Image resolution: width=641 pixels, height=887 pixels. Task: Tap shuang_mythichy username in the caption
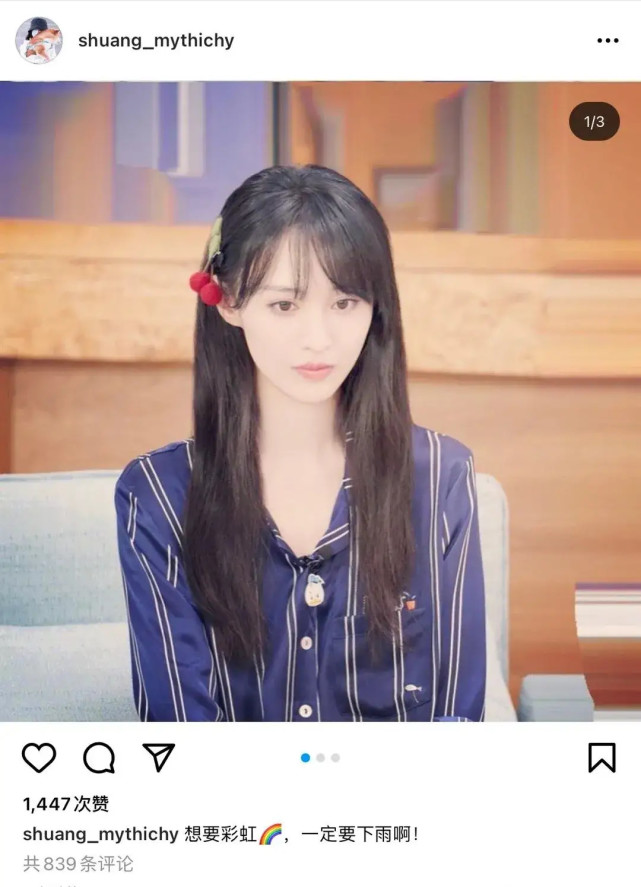100,834
